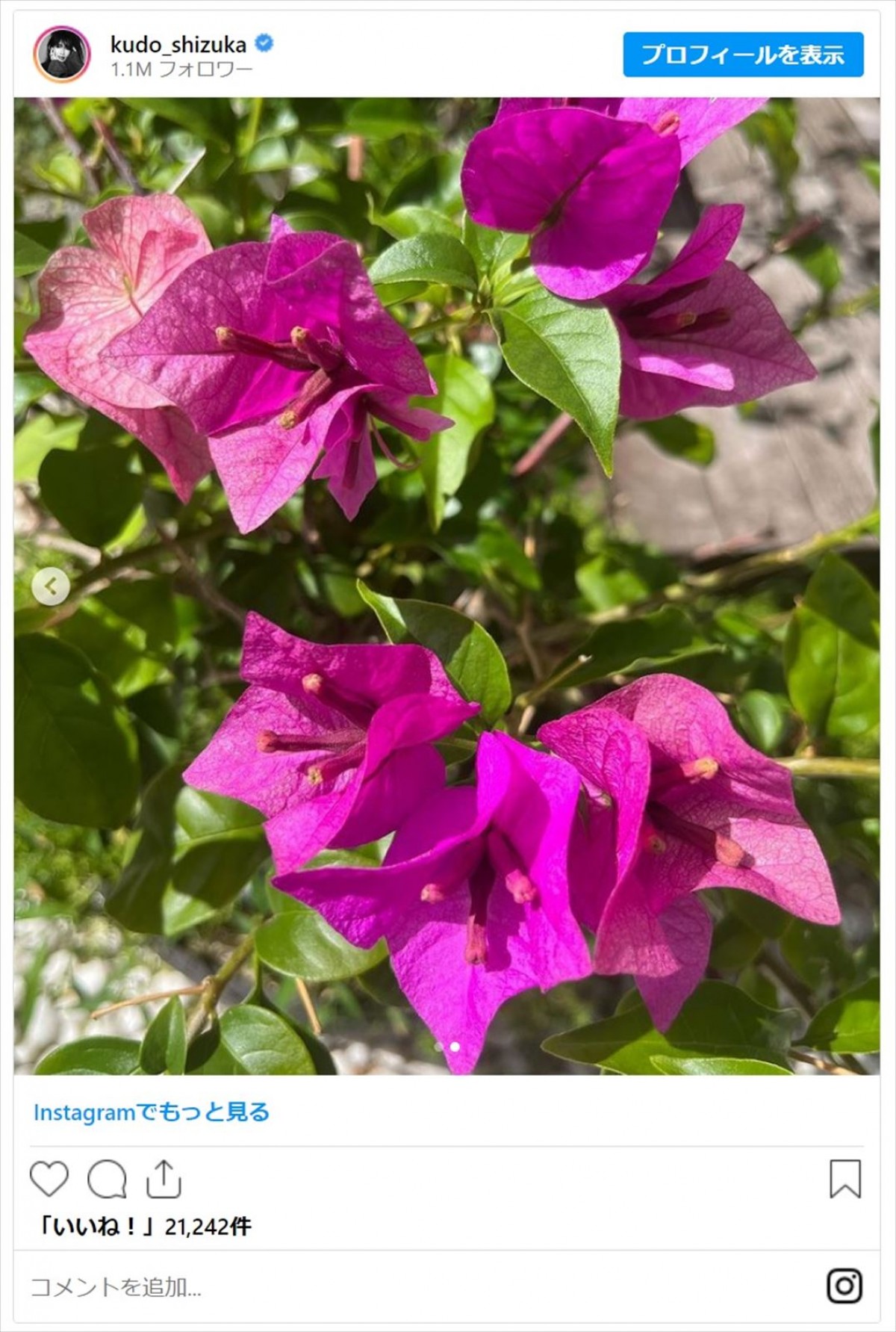Open kudo_shizuka's profile picture
The width and height of the screenshot is (896, 1332).
pyautogui.click(x=62, y=55)
